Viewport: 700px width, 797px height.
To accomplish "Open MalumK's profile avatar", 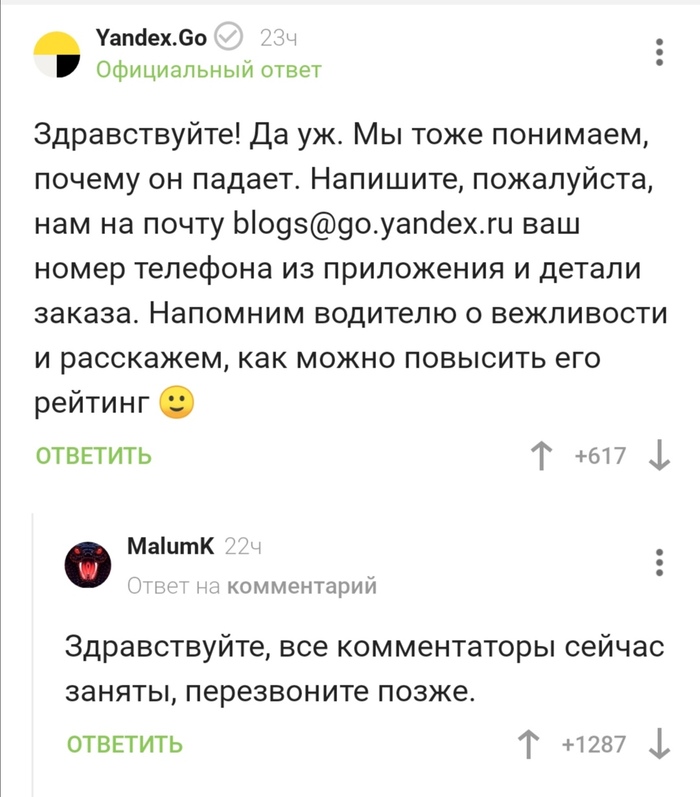I will click(x=88, y=565).
